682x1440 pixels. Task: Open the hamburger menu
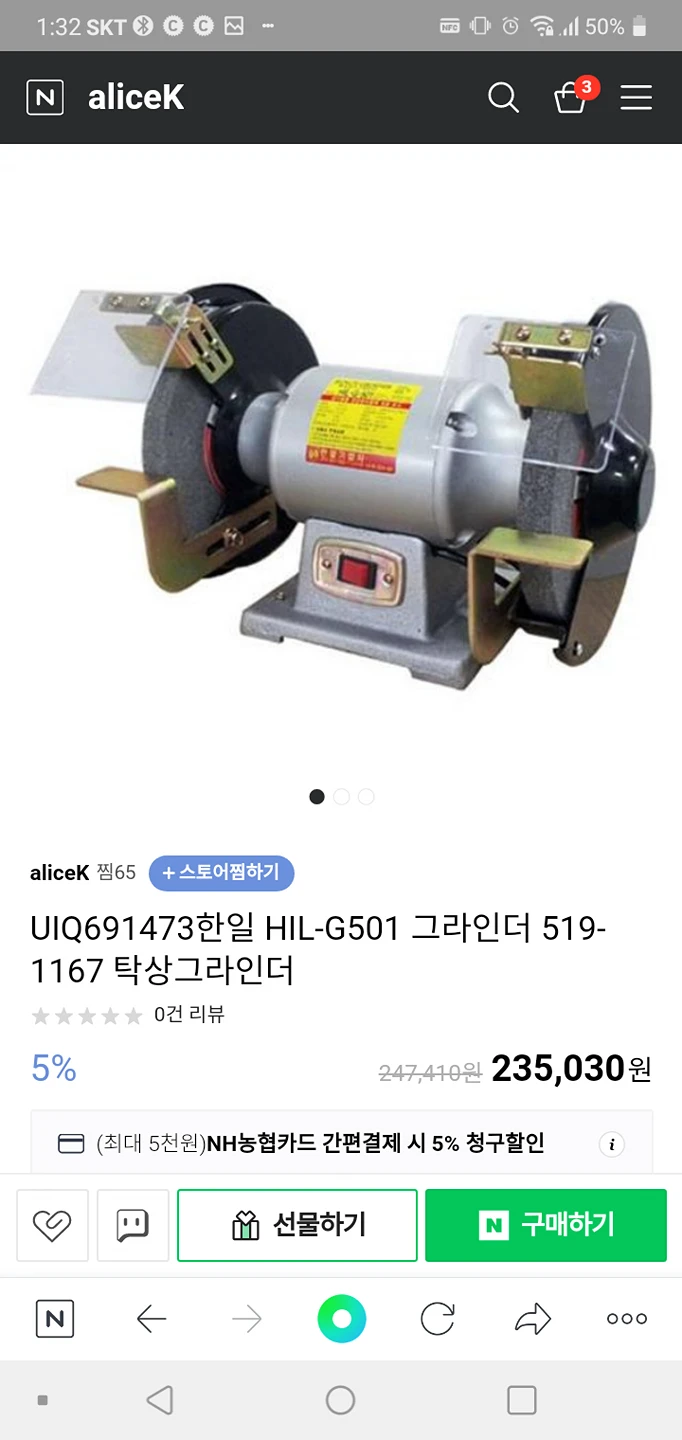point(636,98)
